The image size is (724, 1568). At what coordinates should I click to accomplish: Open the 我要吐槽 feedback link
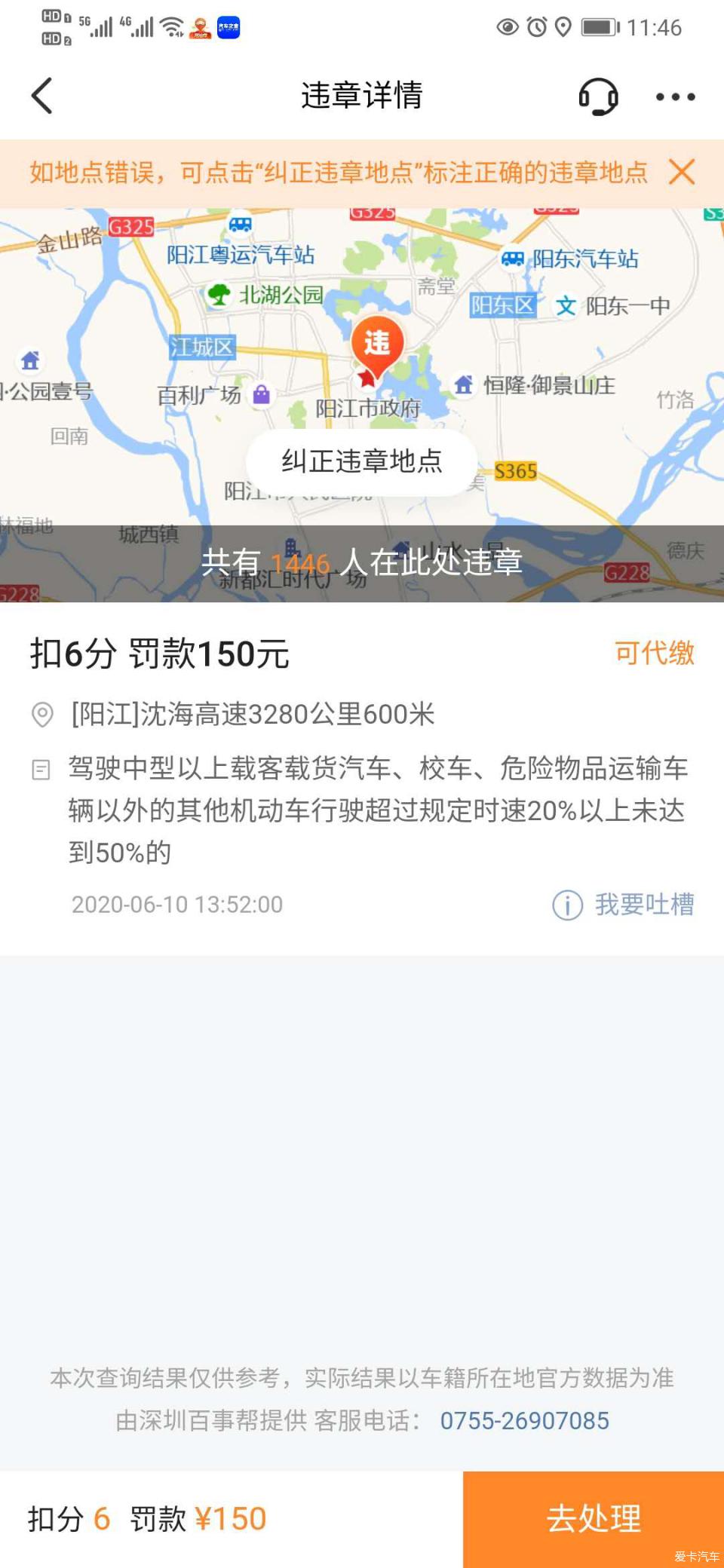click(x=624, y=905)
